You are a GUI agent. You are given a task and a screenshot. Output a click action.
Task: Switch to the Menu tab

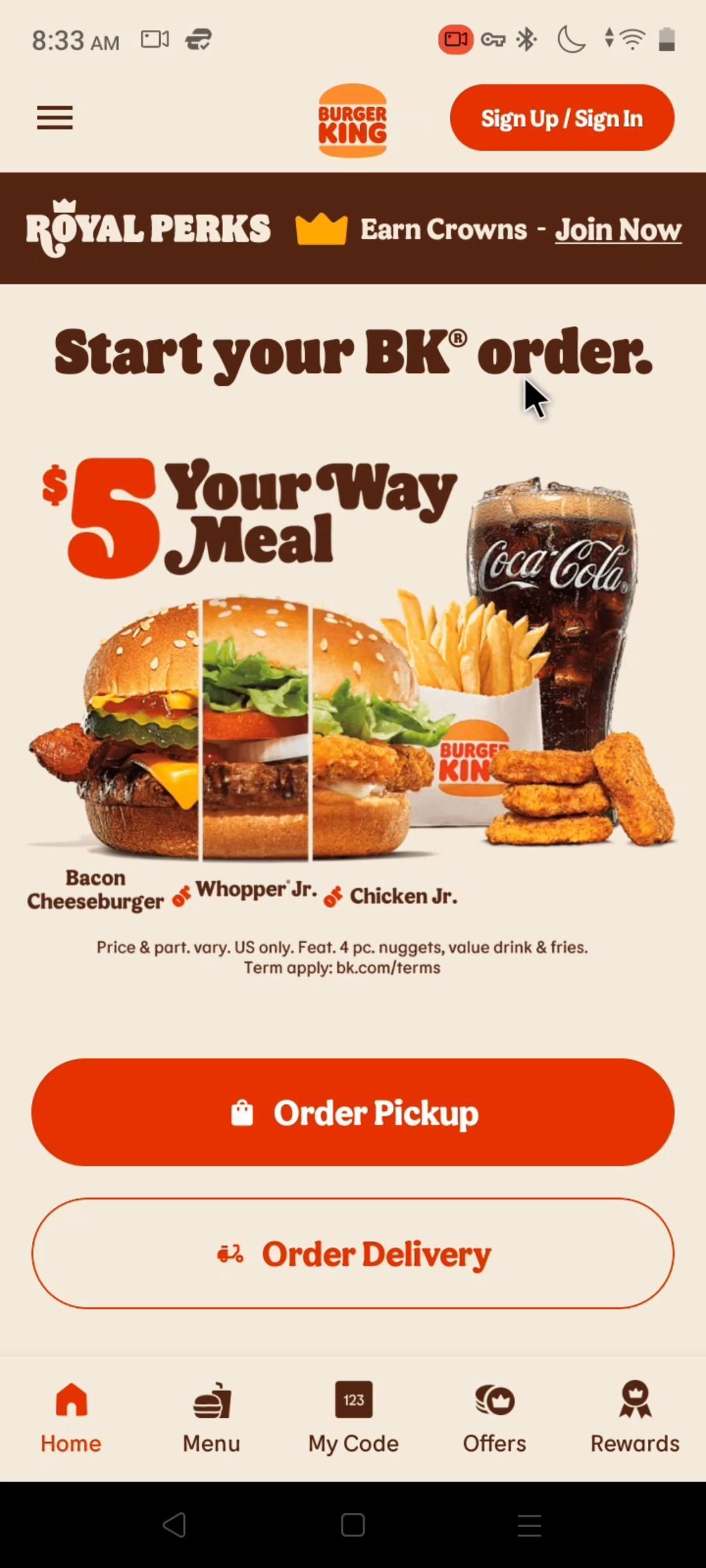click(211, 1416)
